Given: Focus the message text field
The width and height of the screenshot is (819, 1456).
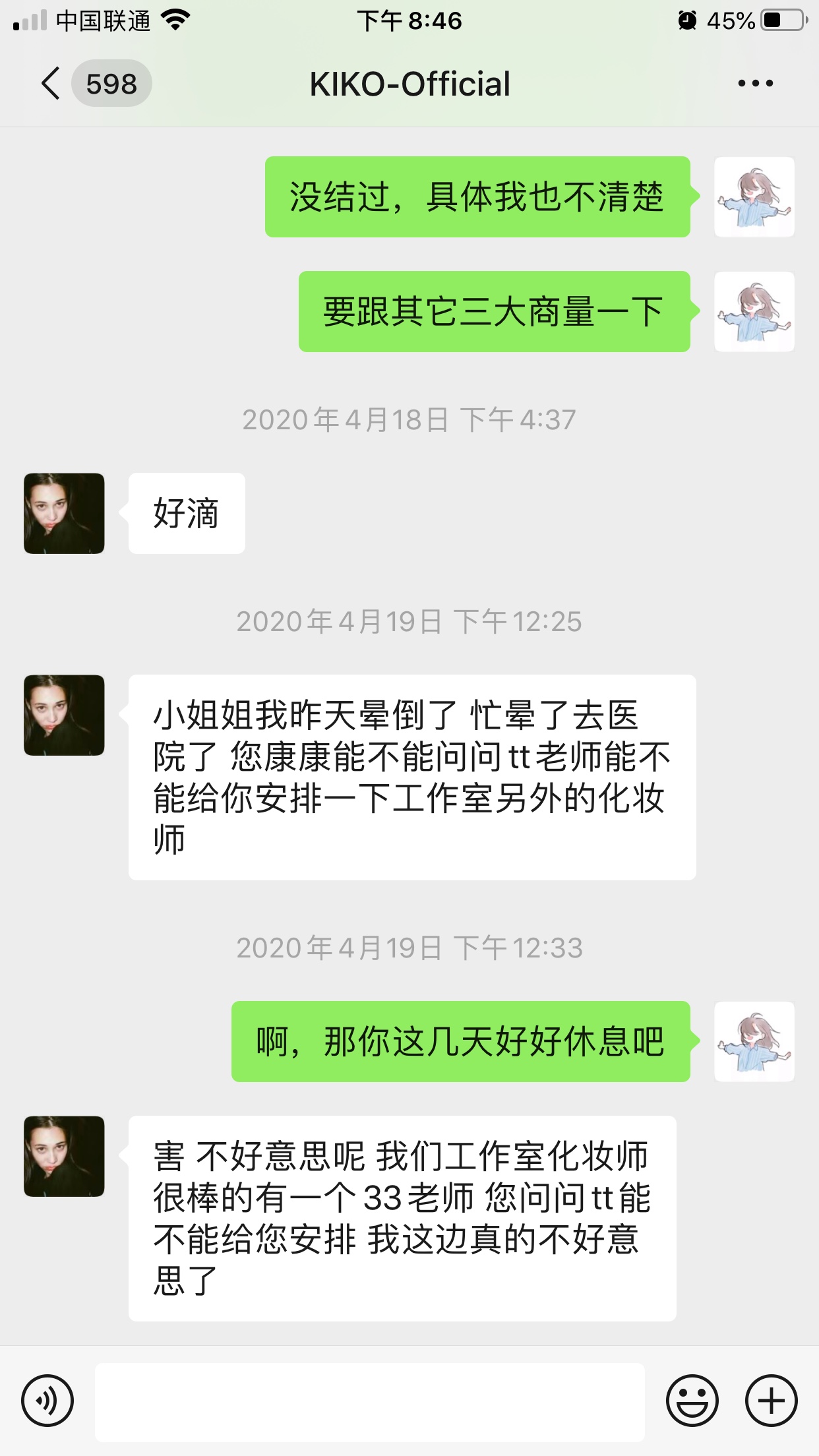Looking at the screenshot, I should pos(370,1401).
